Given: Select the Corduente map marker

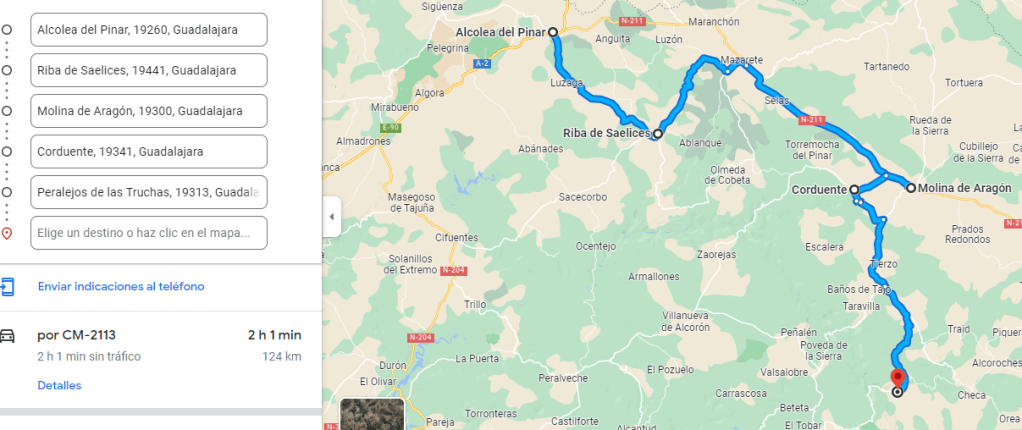Looking at the screenshot, I should 854,188.
